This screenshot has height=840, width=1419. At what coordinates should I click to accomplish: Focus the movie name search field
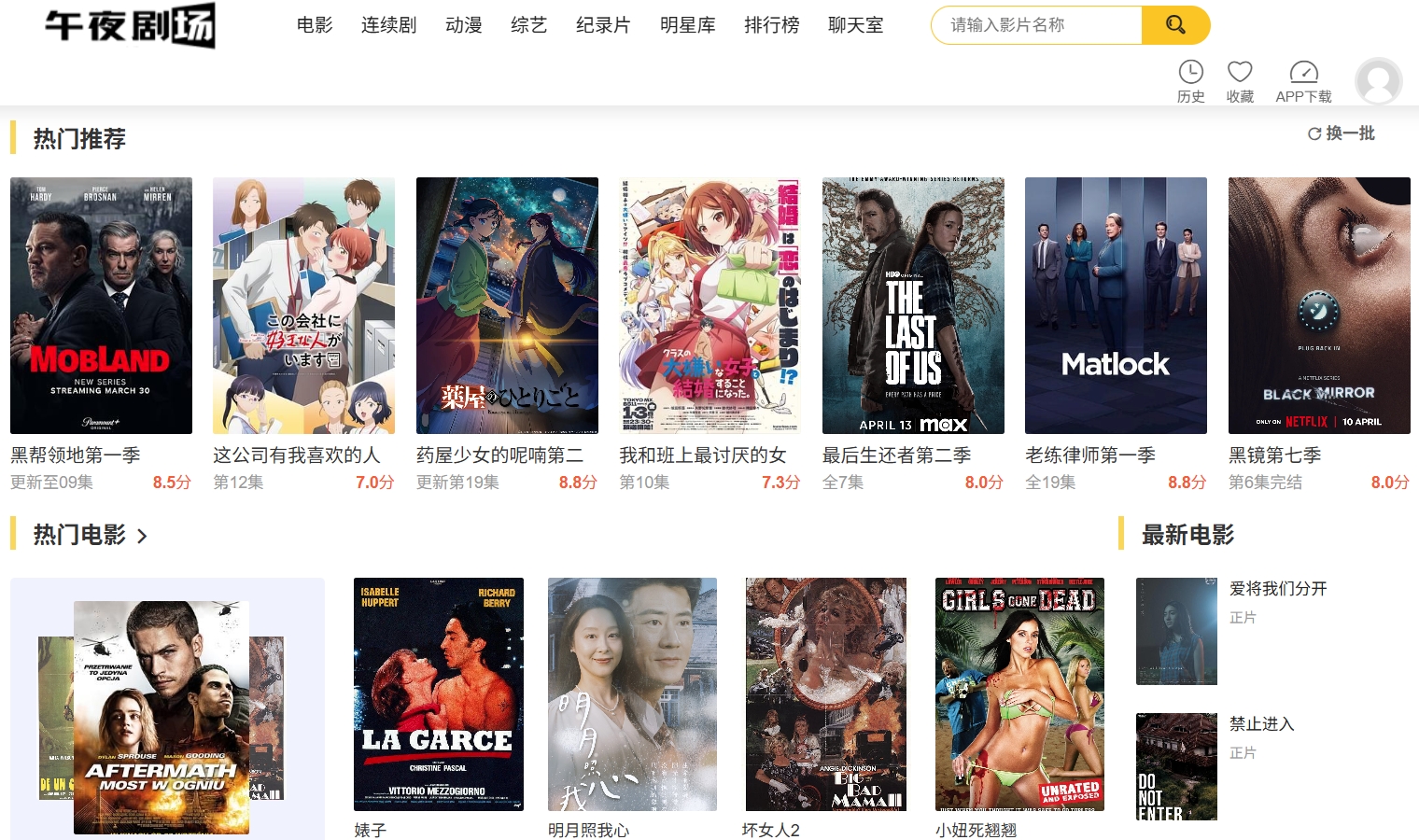tap(1036, 25)
